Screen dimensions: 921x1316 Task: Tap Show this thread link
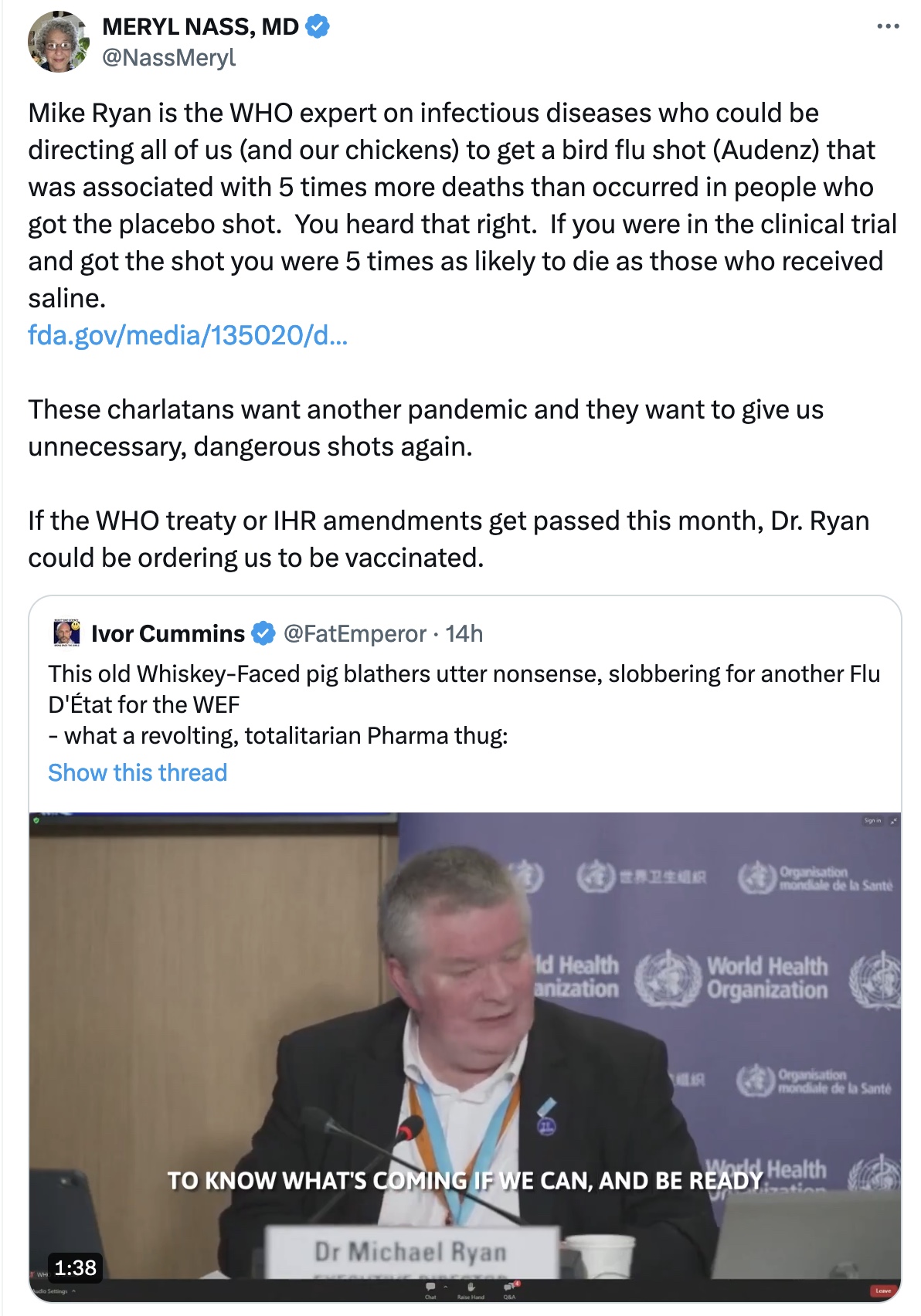point(138,772)
